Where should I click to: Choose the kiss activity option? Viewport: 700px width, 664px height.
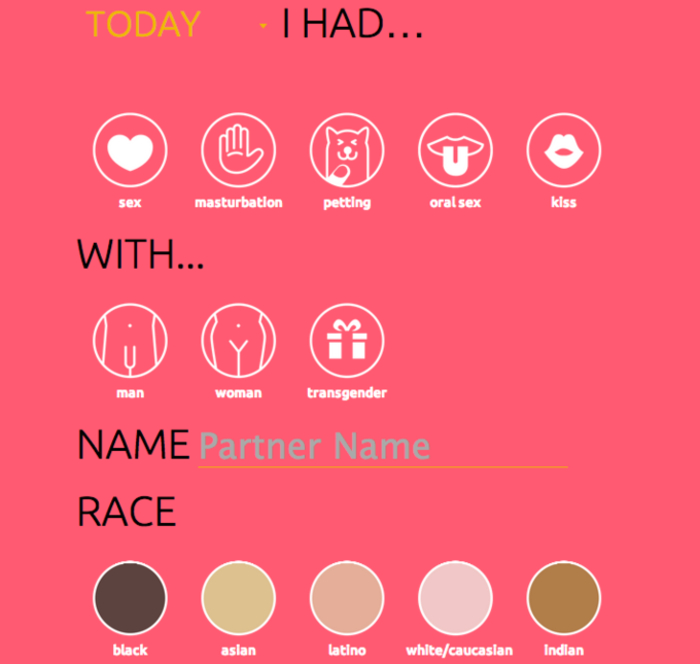(x=563, y=151)
